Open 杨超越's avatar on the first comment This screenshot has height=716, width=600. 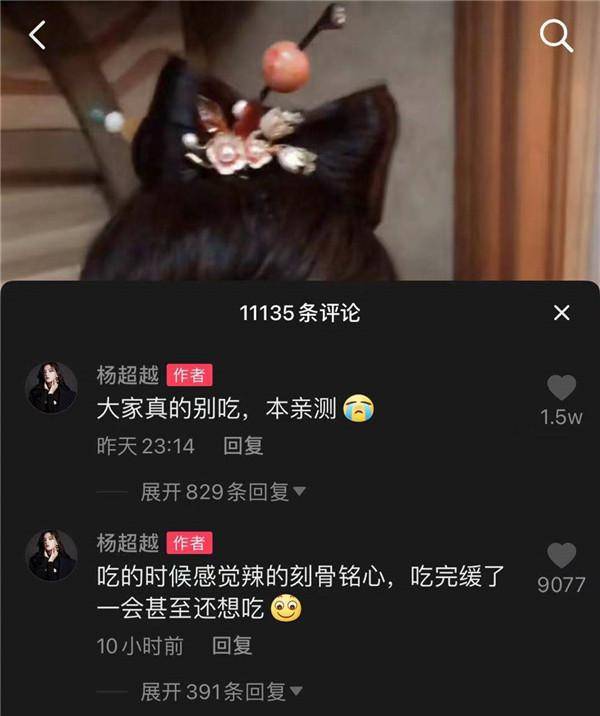(x=52, y=388)
